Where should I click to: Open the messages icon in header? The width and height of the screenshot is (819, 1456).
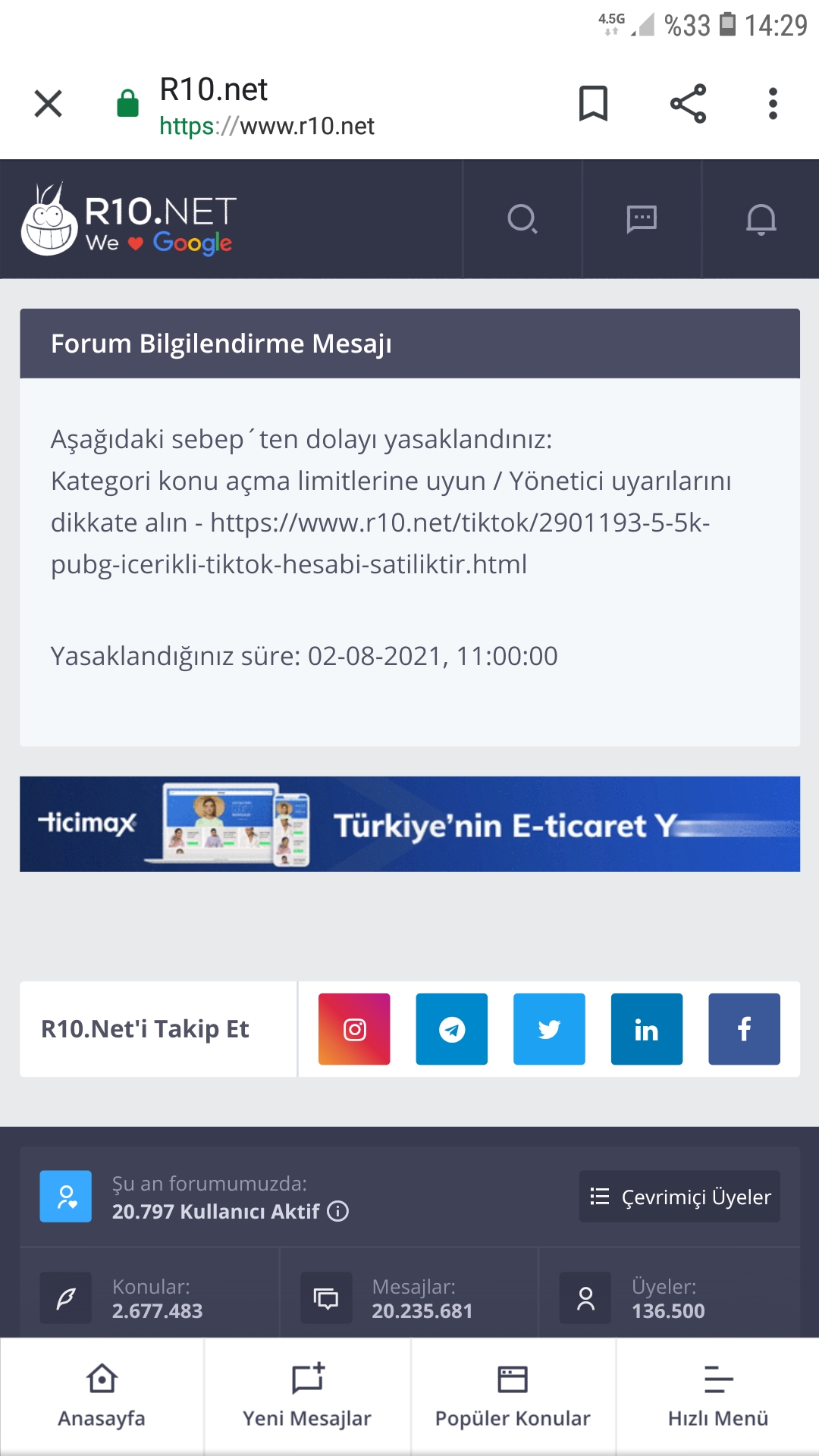point(642,219)
